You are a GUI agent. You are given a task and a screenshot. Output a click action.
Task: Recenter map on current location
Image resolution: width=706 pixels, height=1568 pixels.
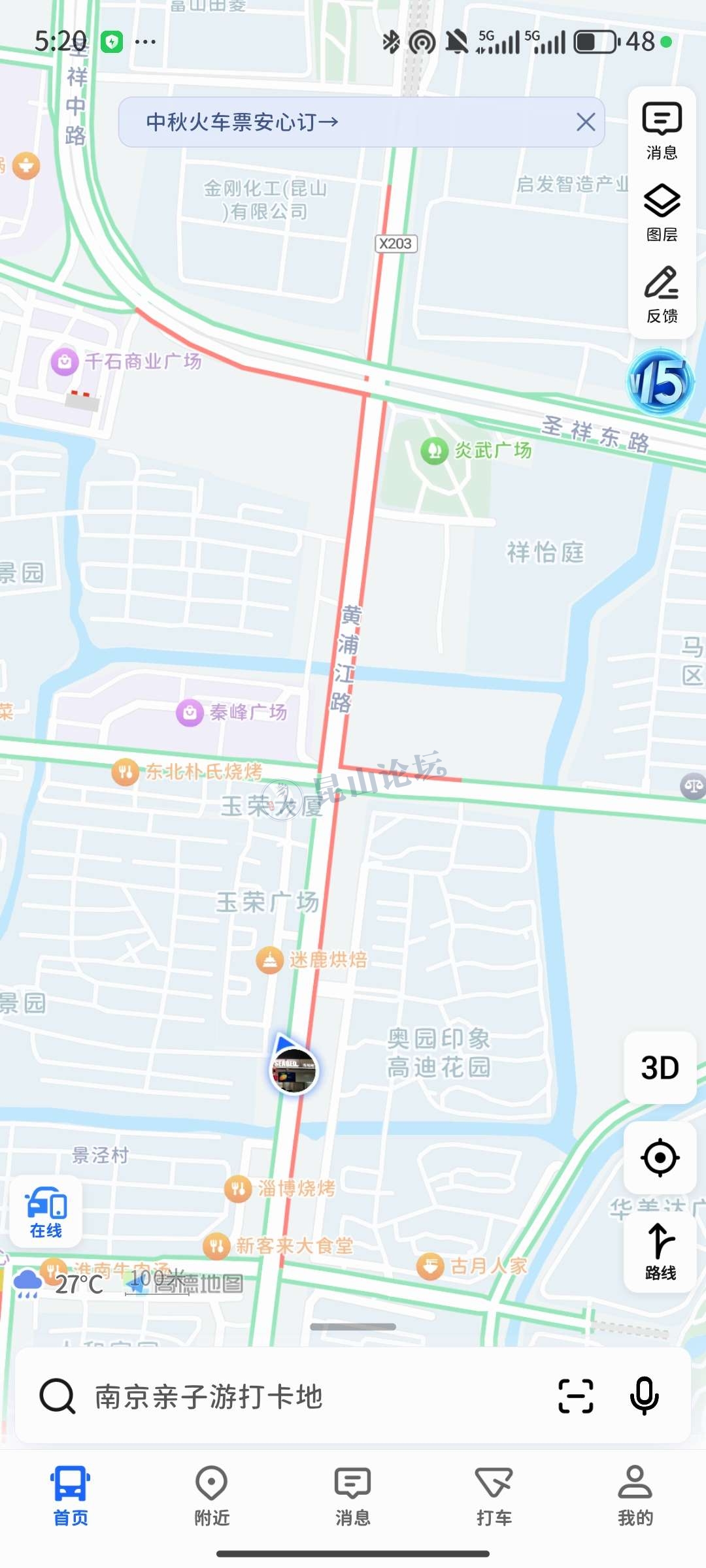coord(660,1158)
